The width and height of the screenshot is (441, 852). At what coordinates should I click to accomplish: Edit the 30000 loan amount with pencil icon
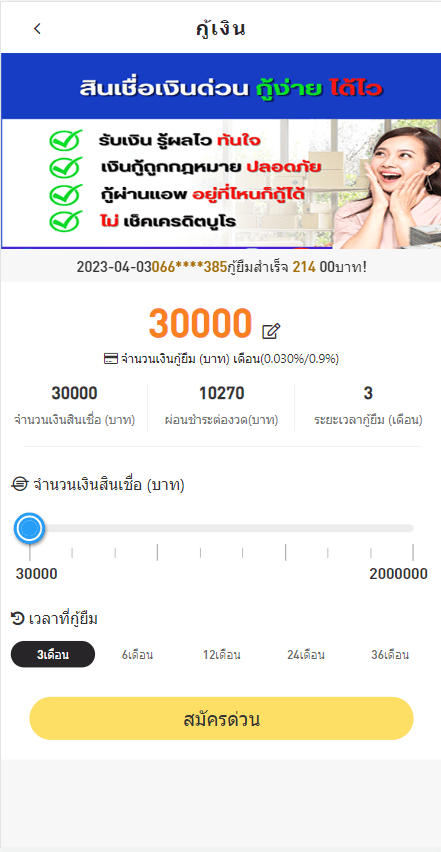(x=271, y=330)
